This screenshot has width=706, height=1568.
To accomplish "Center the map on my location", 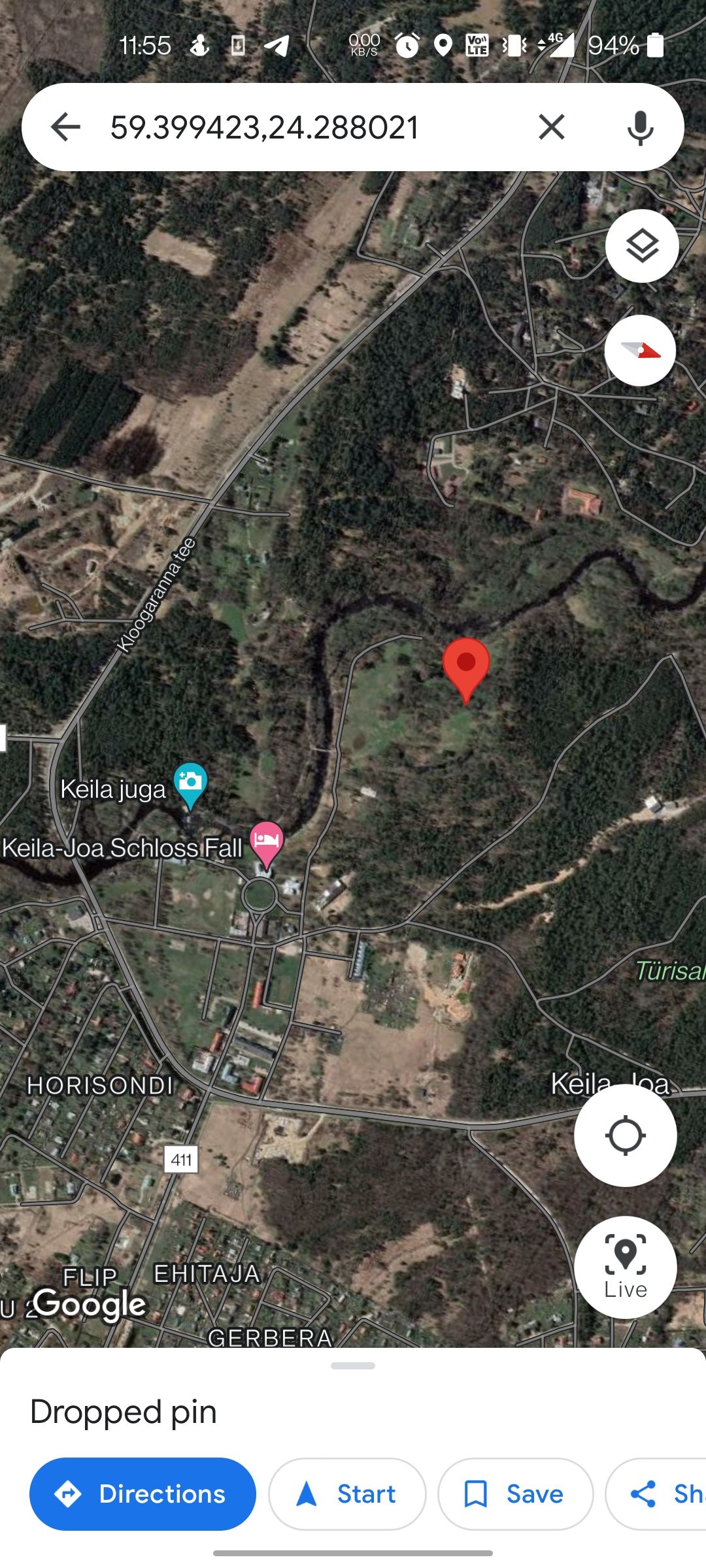I will [x=625, y=1135].
